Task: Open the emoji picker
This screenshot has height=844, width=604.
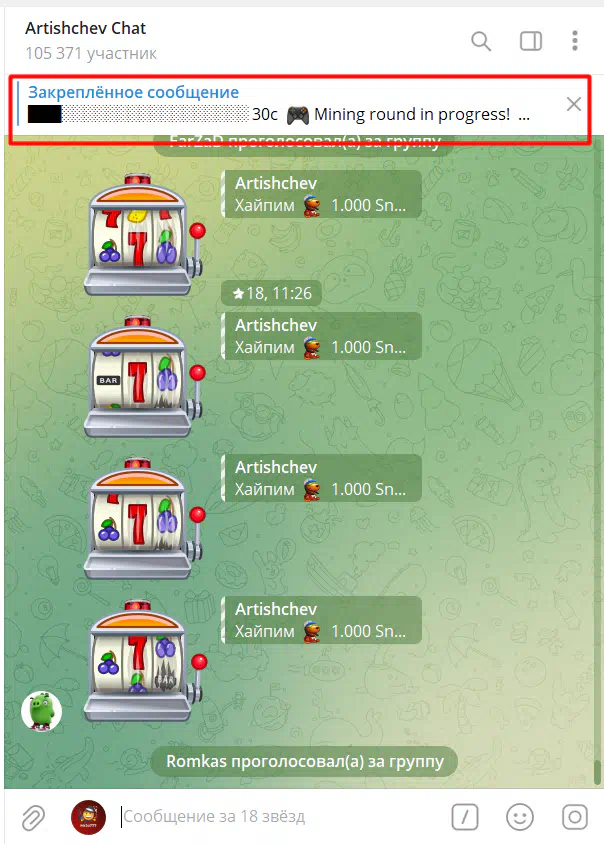Action: click(520, 817)
